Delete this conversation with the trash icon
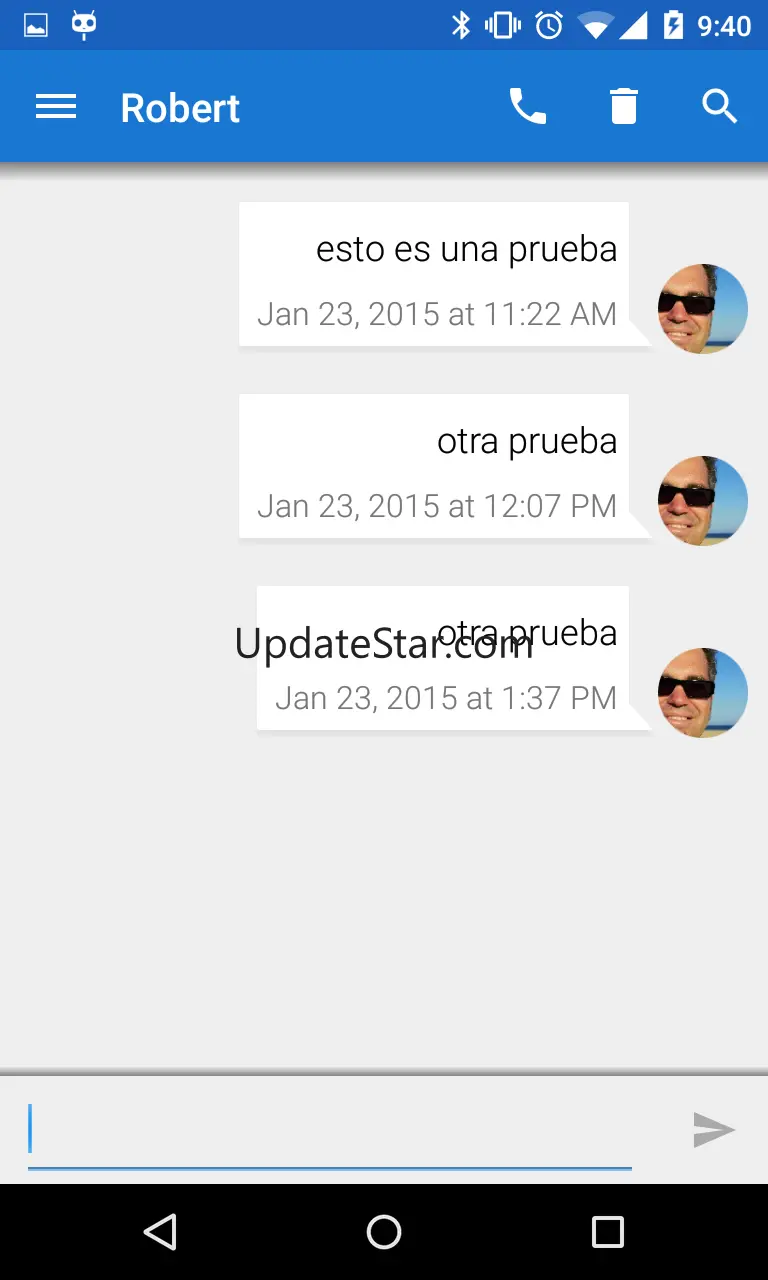The image size is (768, 1280). [624, 107]
